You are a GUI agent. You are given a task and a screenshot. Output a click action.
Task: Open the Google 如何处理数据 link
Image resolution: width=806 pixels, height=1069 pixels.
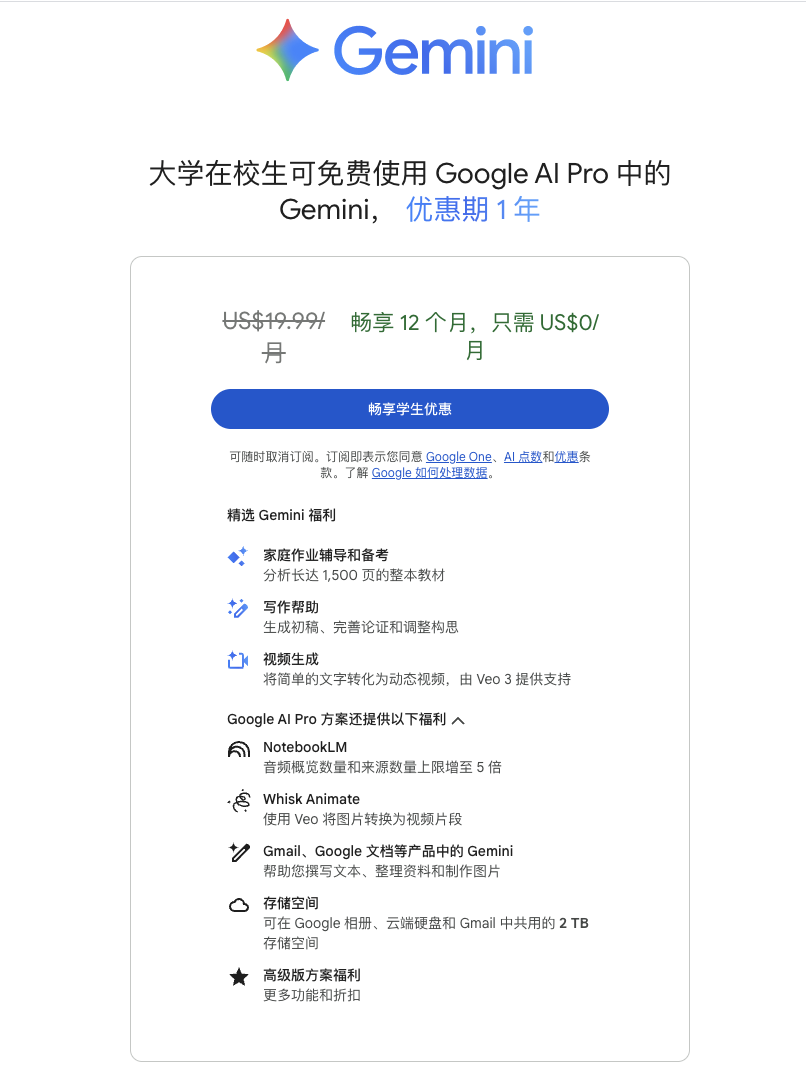(x=429, y=473)
